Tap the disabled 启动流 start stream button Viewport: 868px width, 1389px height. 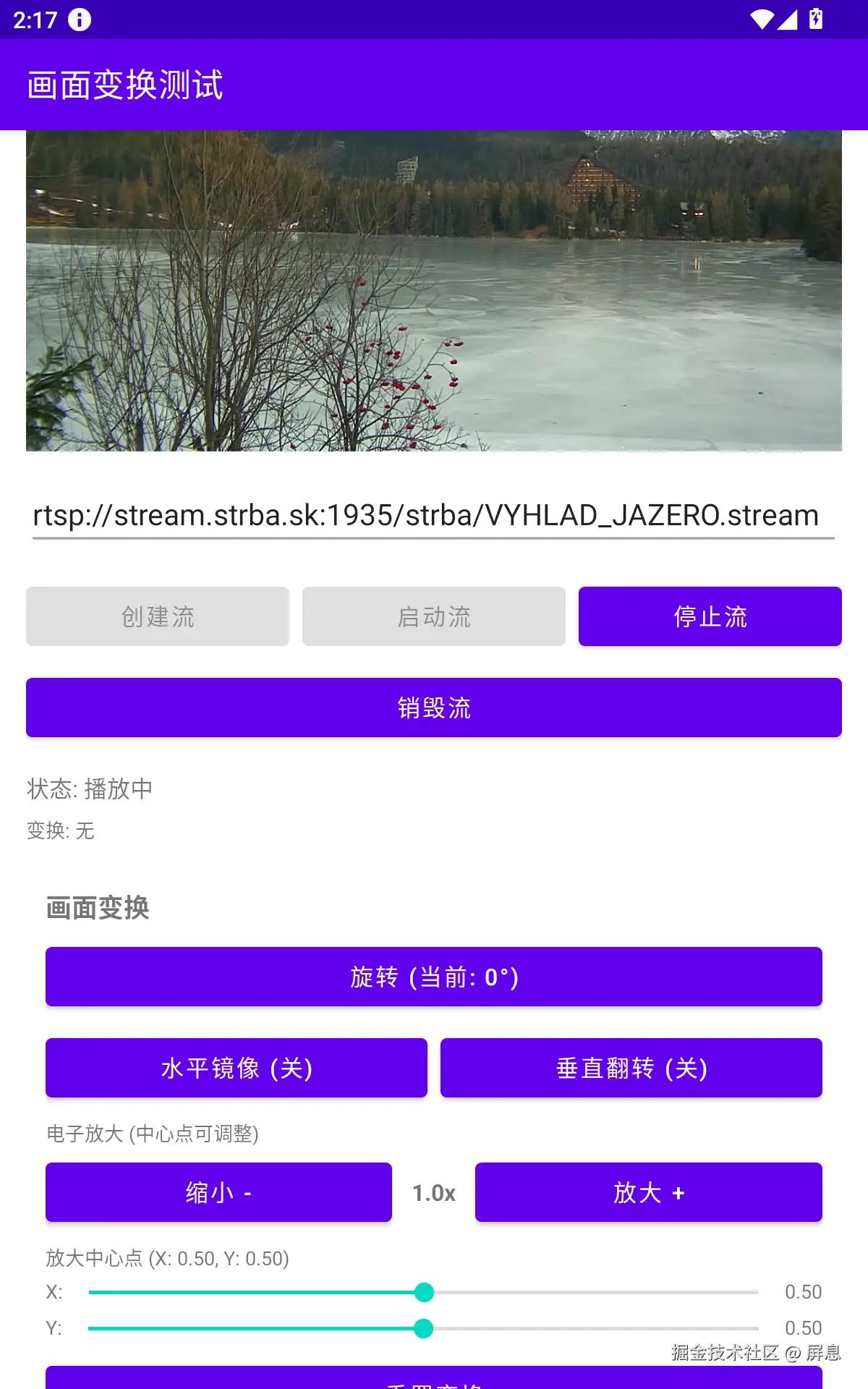click(433, 616)
